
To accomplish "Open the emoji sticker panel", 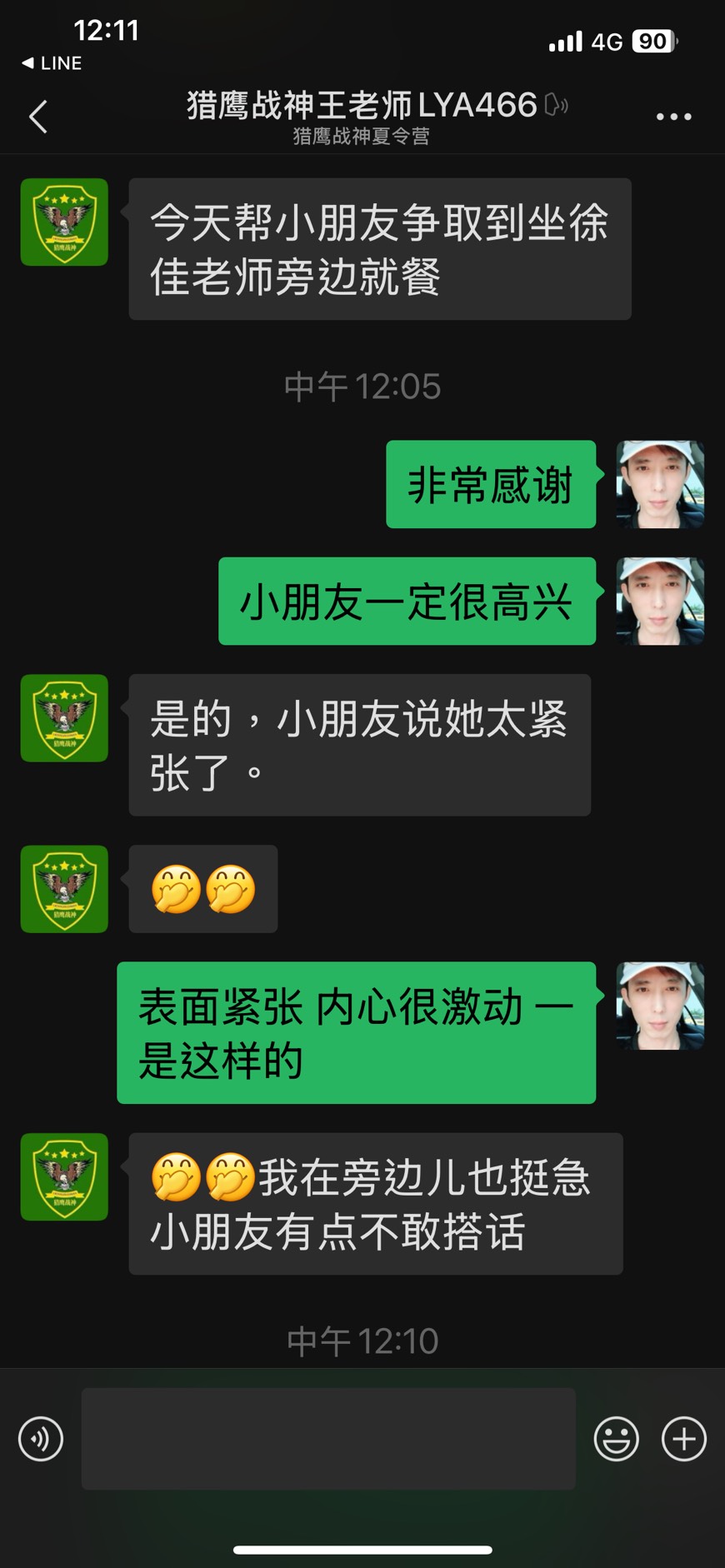I will coord(617,1439).
